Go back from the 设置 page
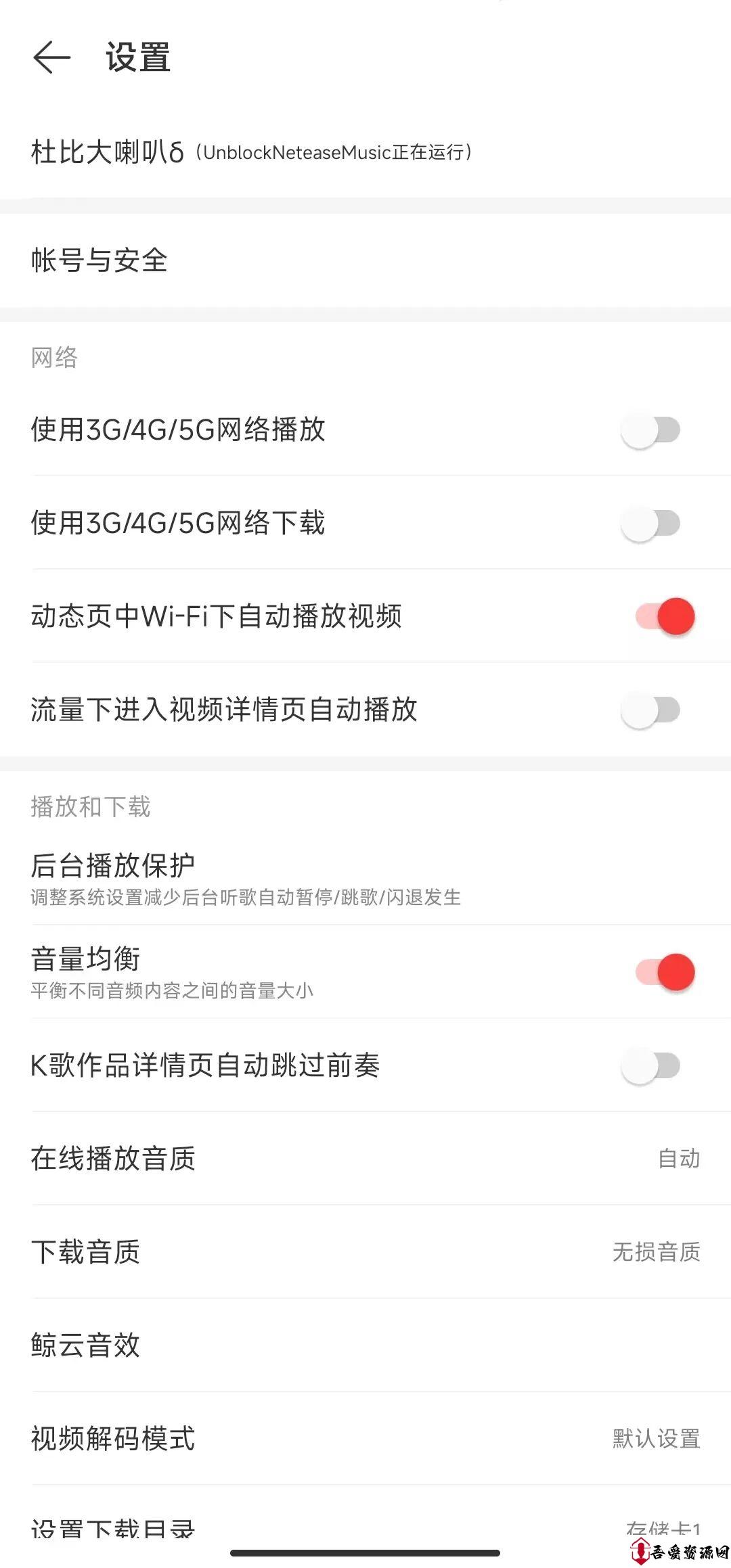The height and width of the screenshot is (1568, 731). pos(52,57)
